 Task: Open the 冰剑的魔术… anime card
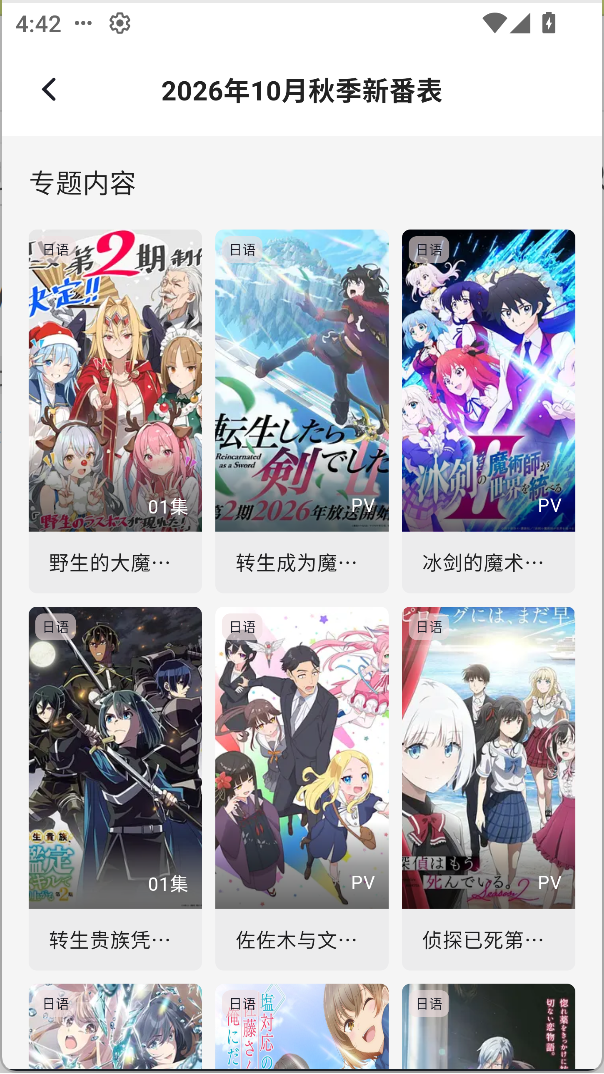[x=488, y=411]
